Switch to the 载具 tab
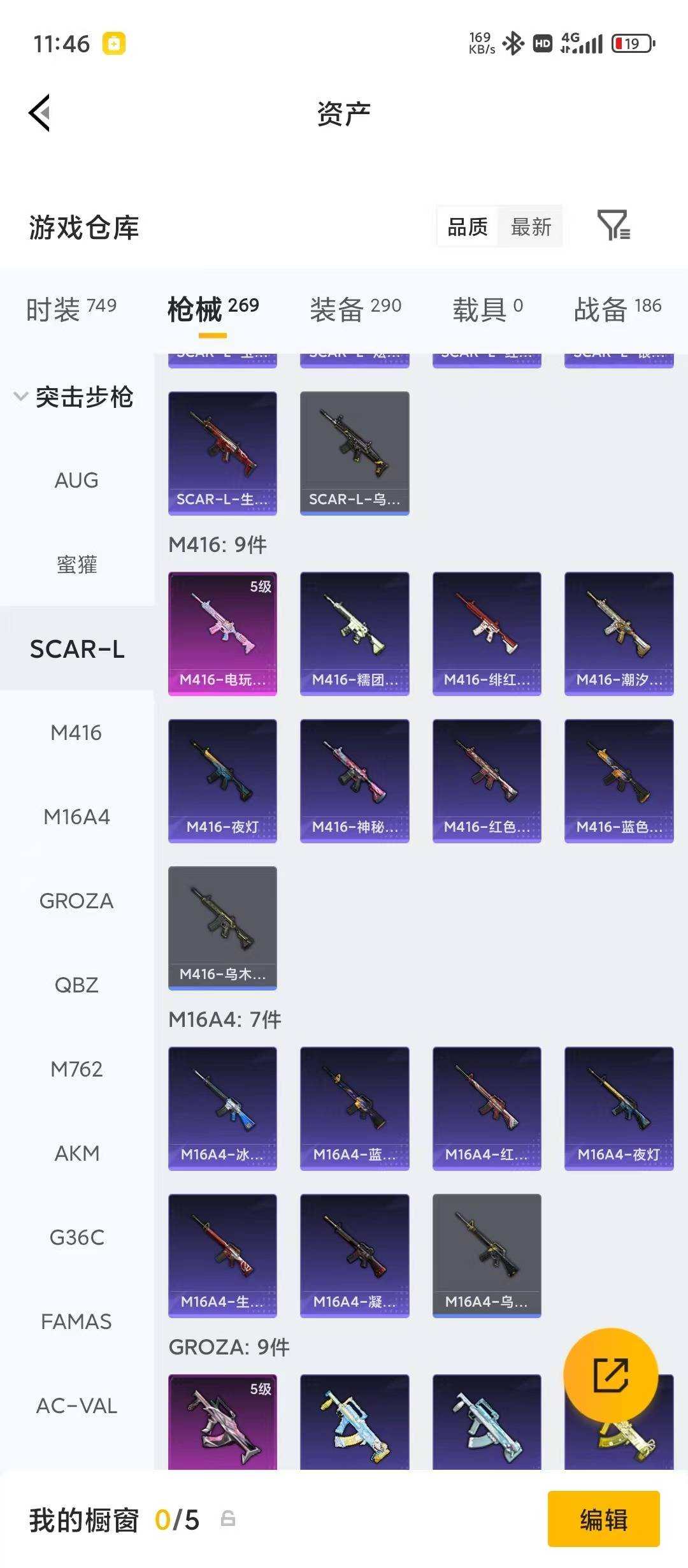Viewport: 688px width, 1568px height. [487, 309]
